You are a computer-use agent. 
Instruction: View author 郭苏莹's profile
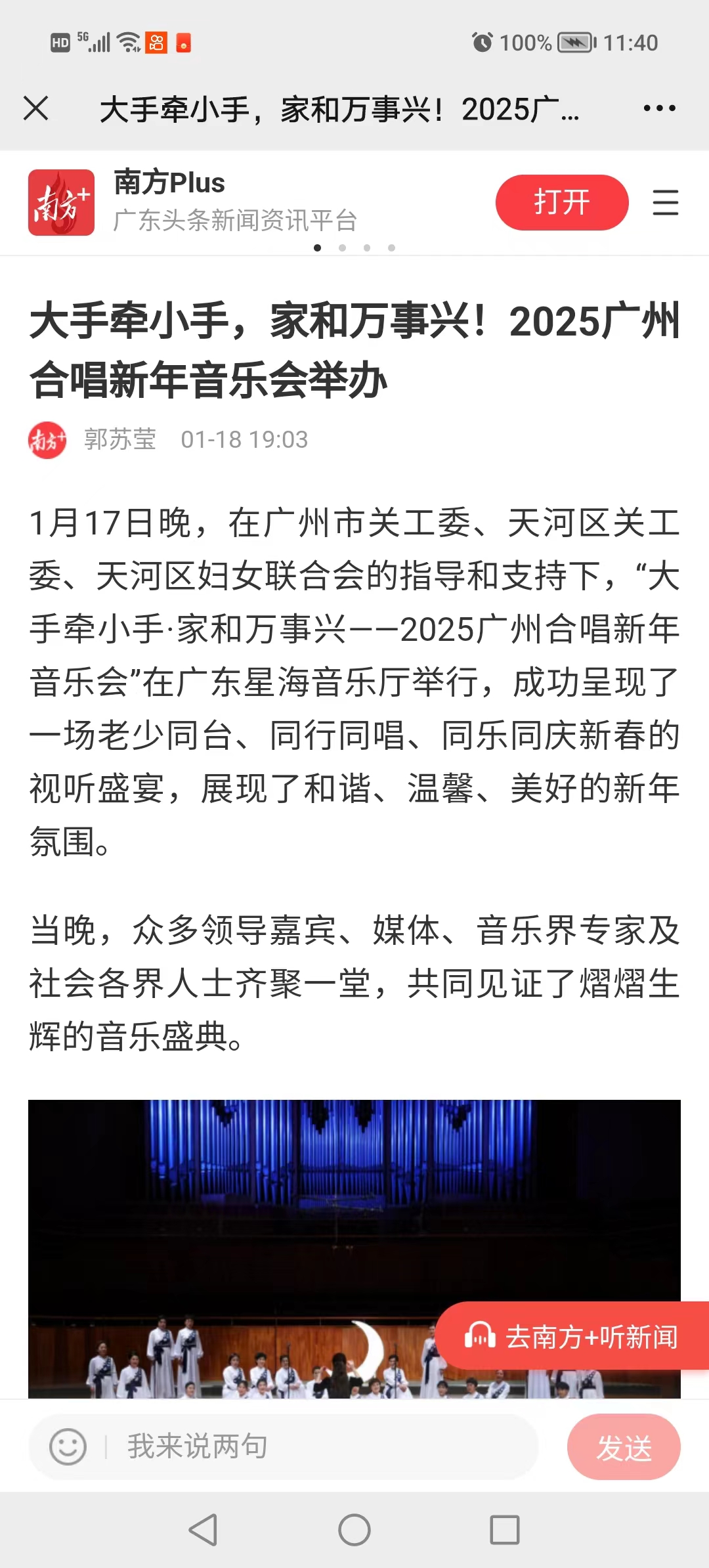coord(119,439)
